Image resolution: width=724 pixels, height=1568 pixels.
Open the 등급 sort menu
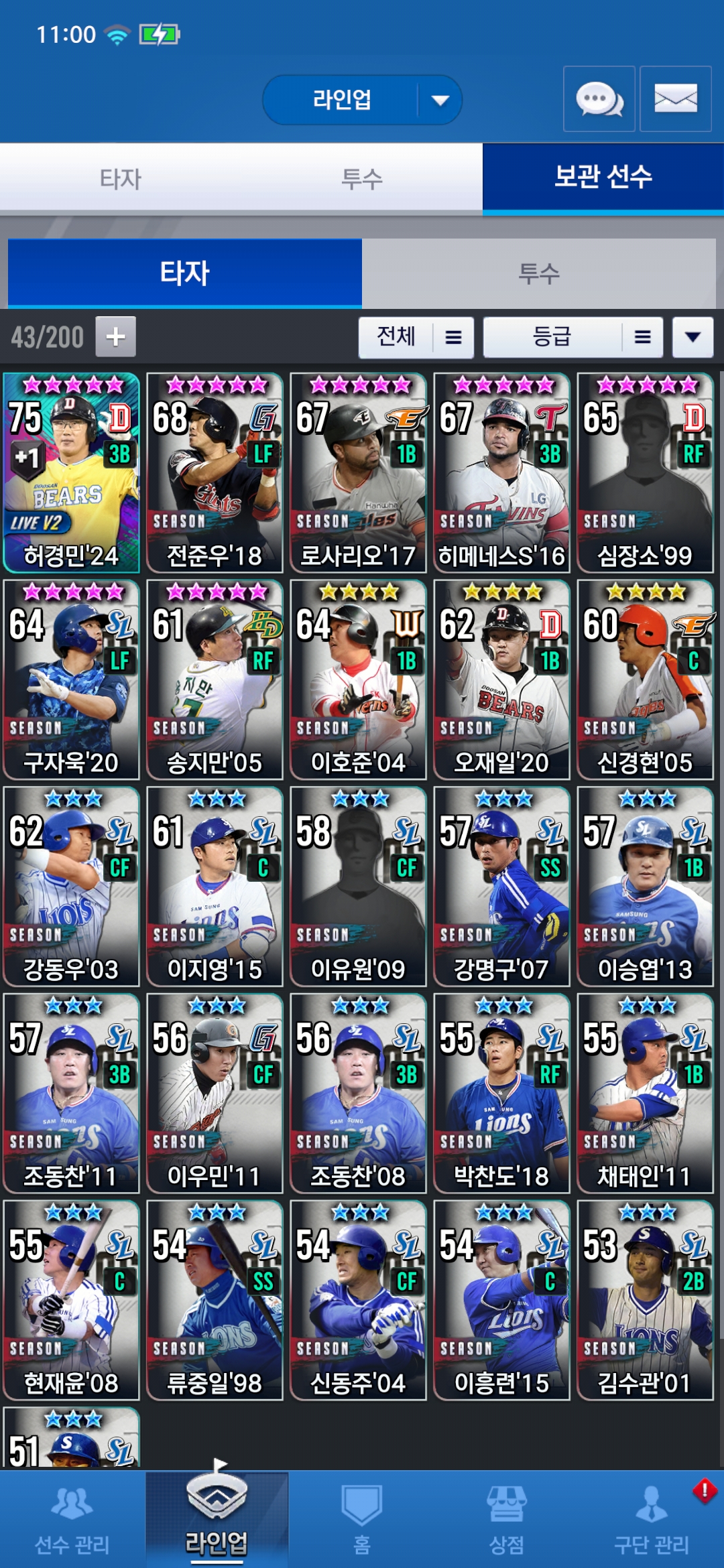[x=573, y=337]
